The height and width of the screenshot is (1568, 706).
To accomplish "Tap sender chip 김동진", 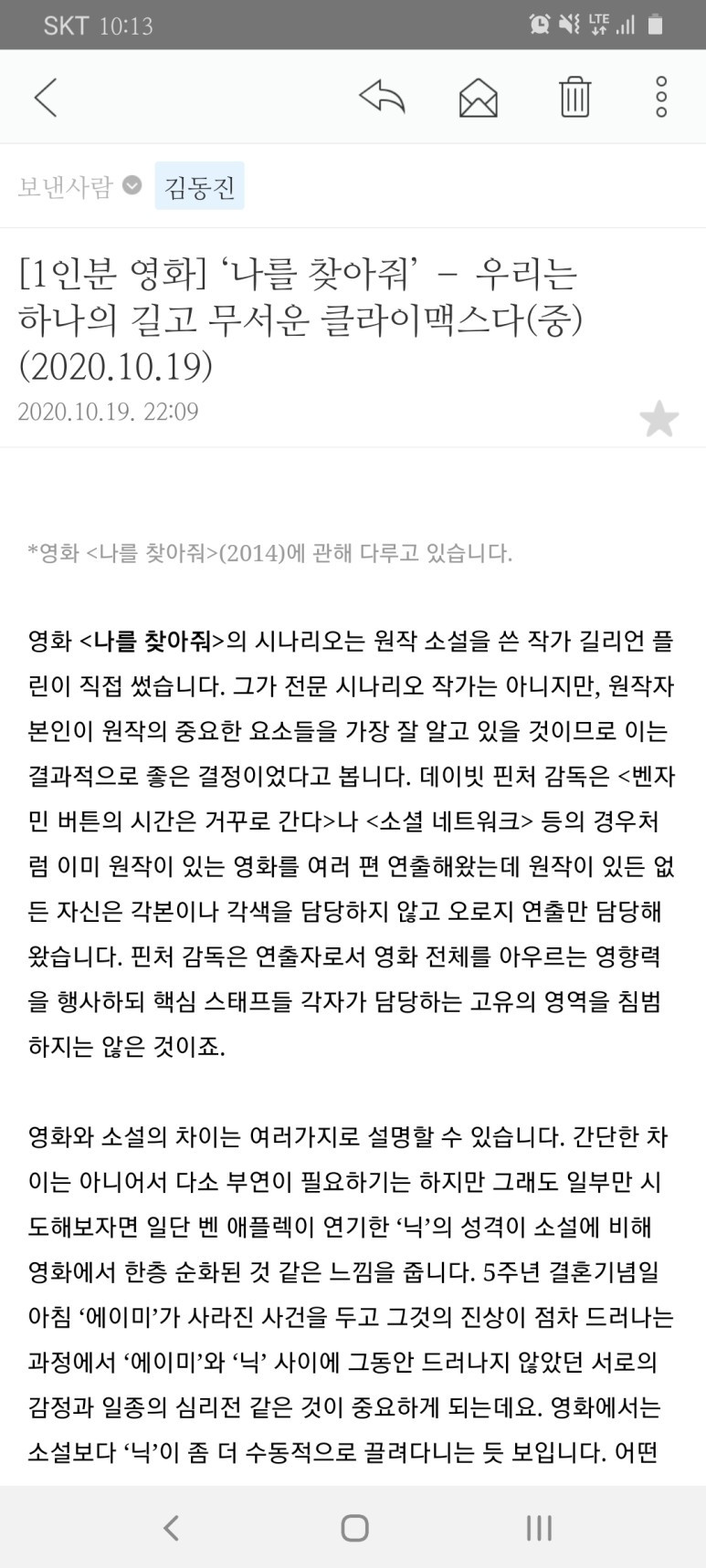I will pyautogui.click(x=199, y=186).
